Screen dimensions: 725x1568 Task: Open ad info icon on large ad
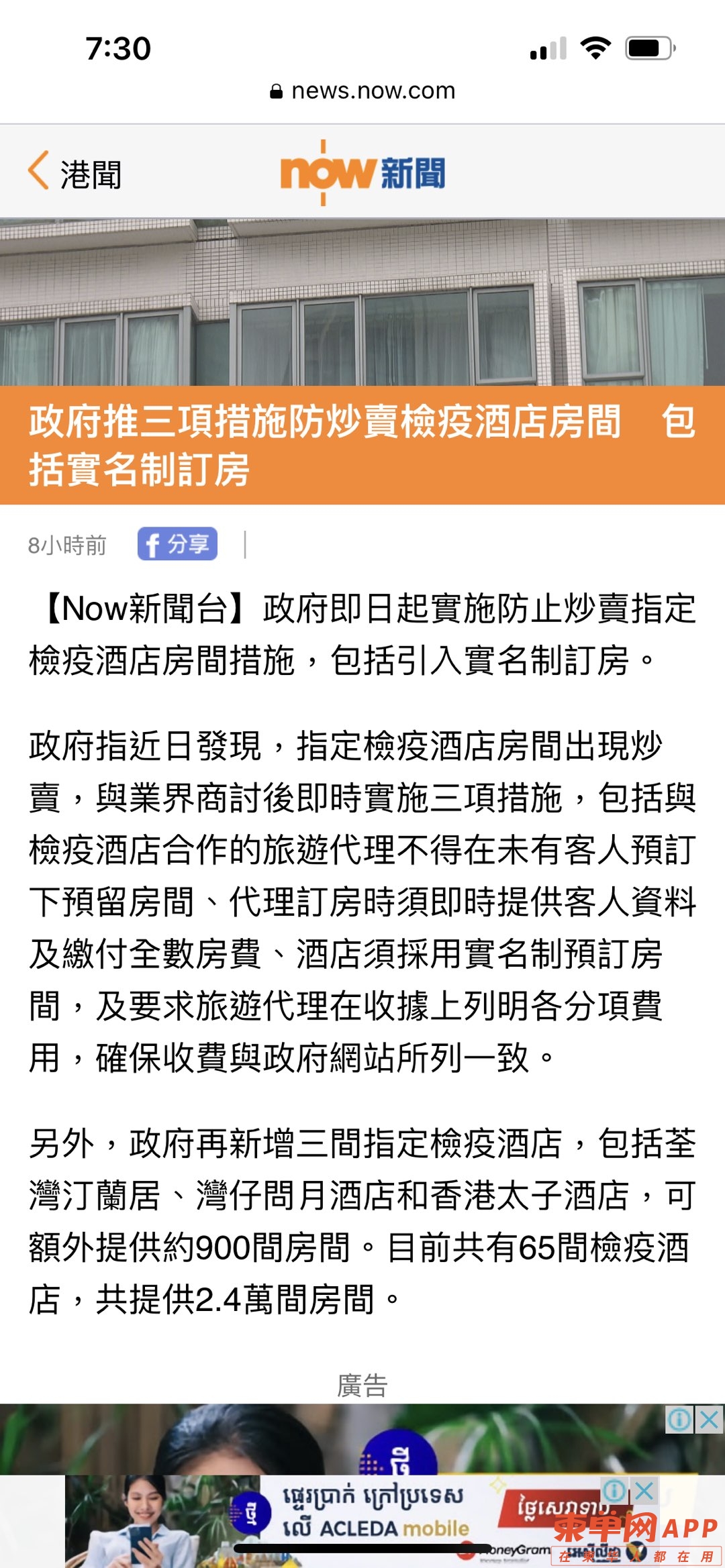click(679, 1419)
